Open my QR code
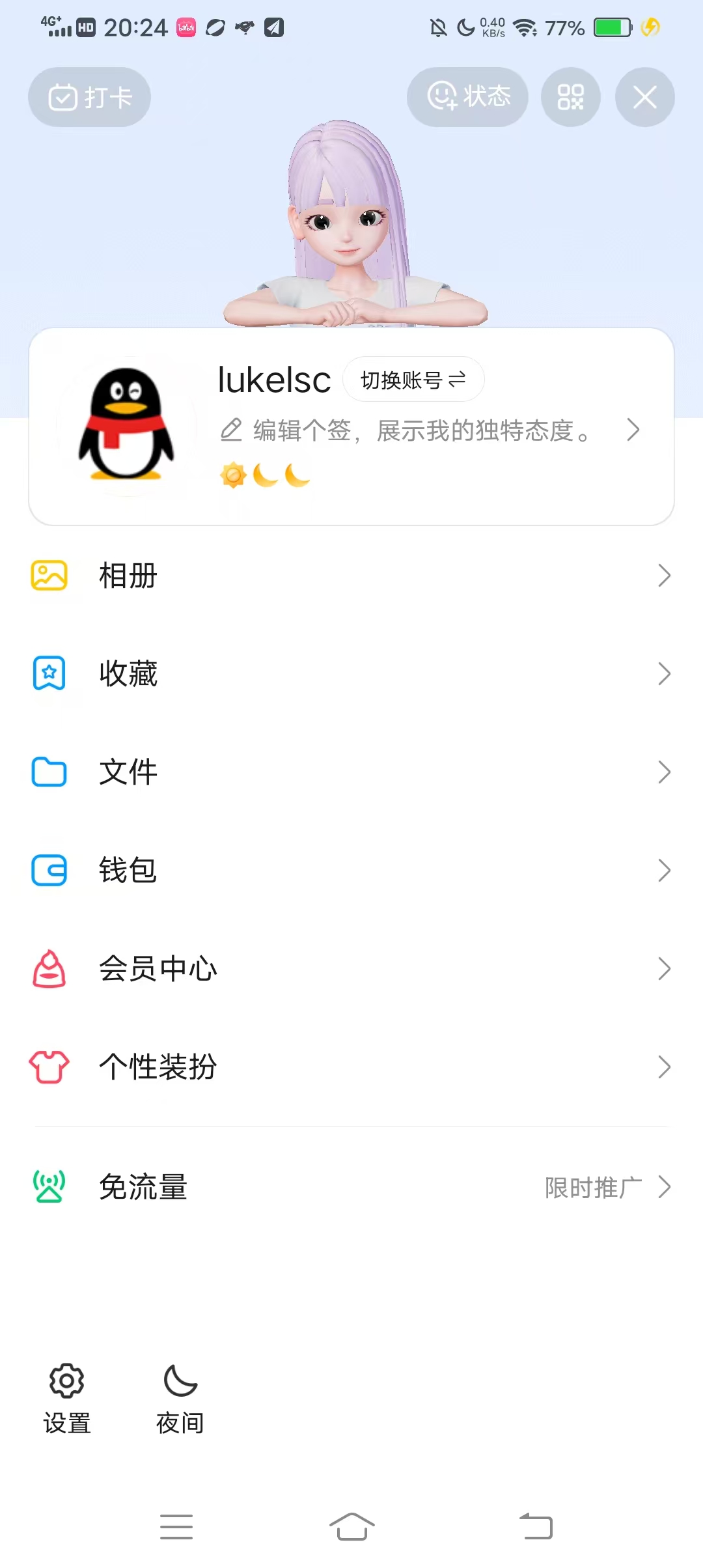703x1568 pixels. [570, 97]
